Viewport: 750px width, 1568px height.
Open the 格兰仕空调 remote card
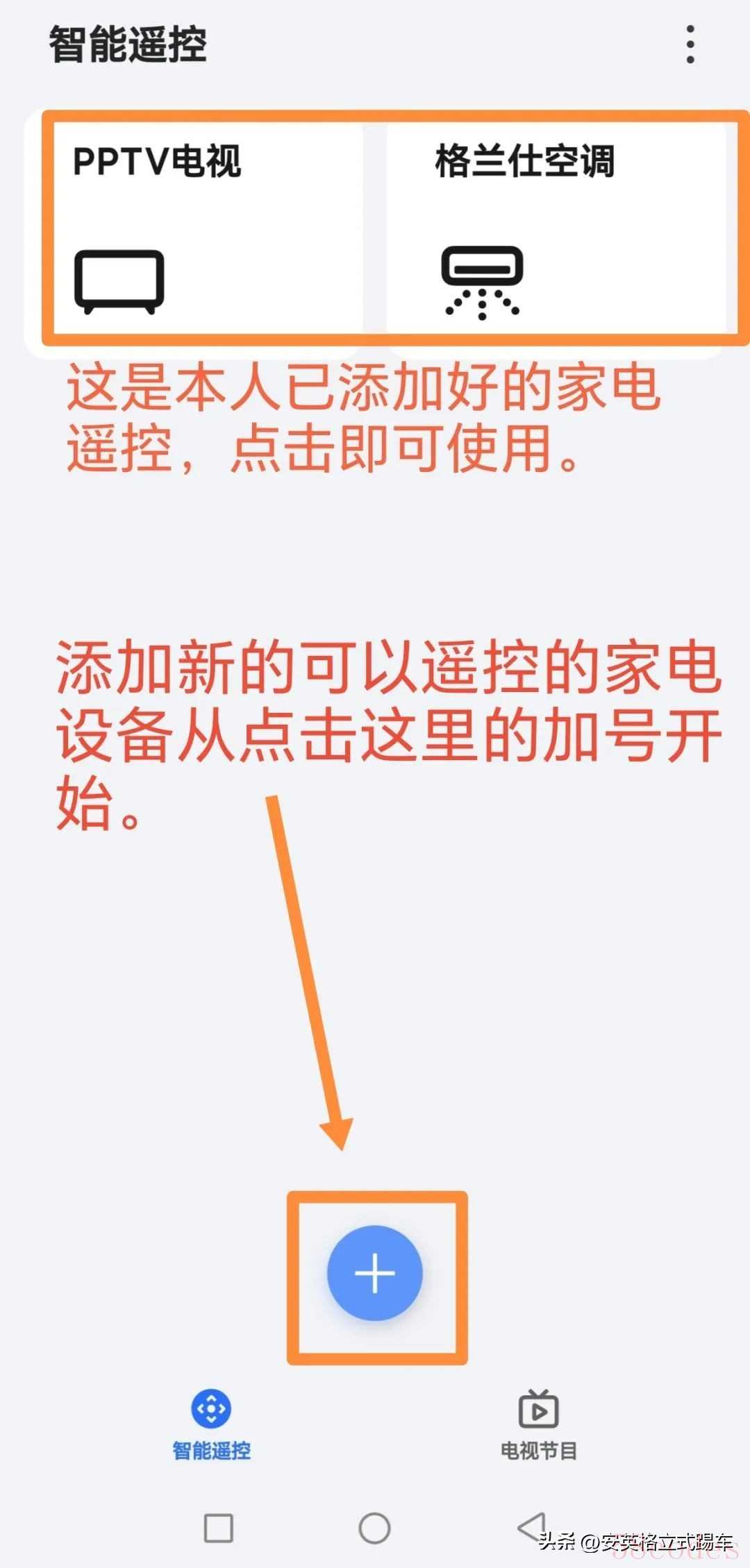(556, 229)
